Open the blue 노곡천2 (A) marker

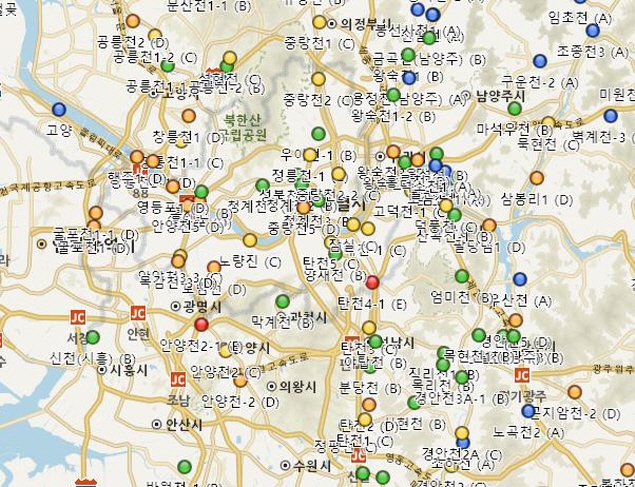pyautogui.click(x=528, y=411)
